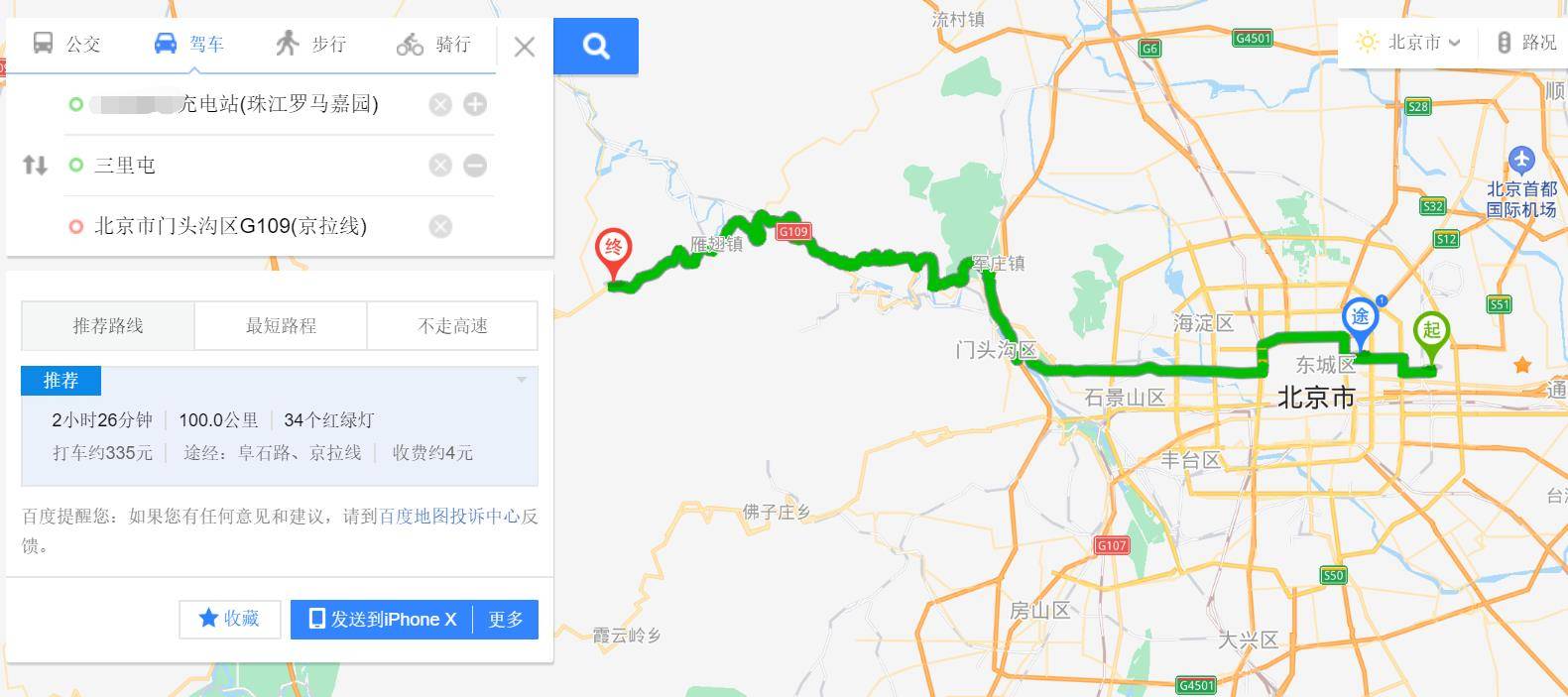
Task: Open the 百度地图投诉中心 link
Action: coord(449,516)
